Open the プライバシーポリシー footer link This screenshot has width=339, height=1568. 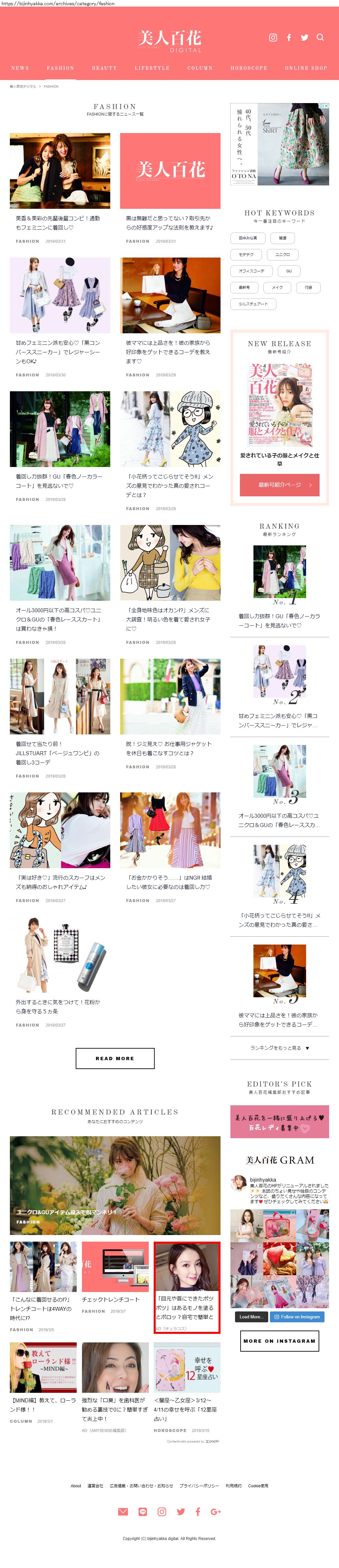coord(199,1485)
